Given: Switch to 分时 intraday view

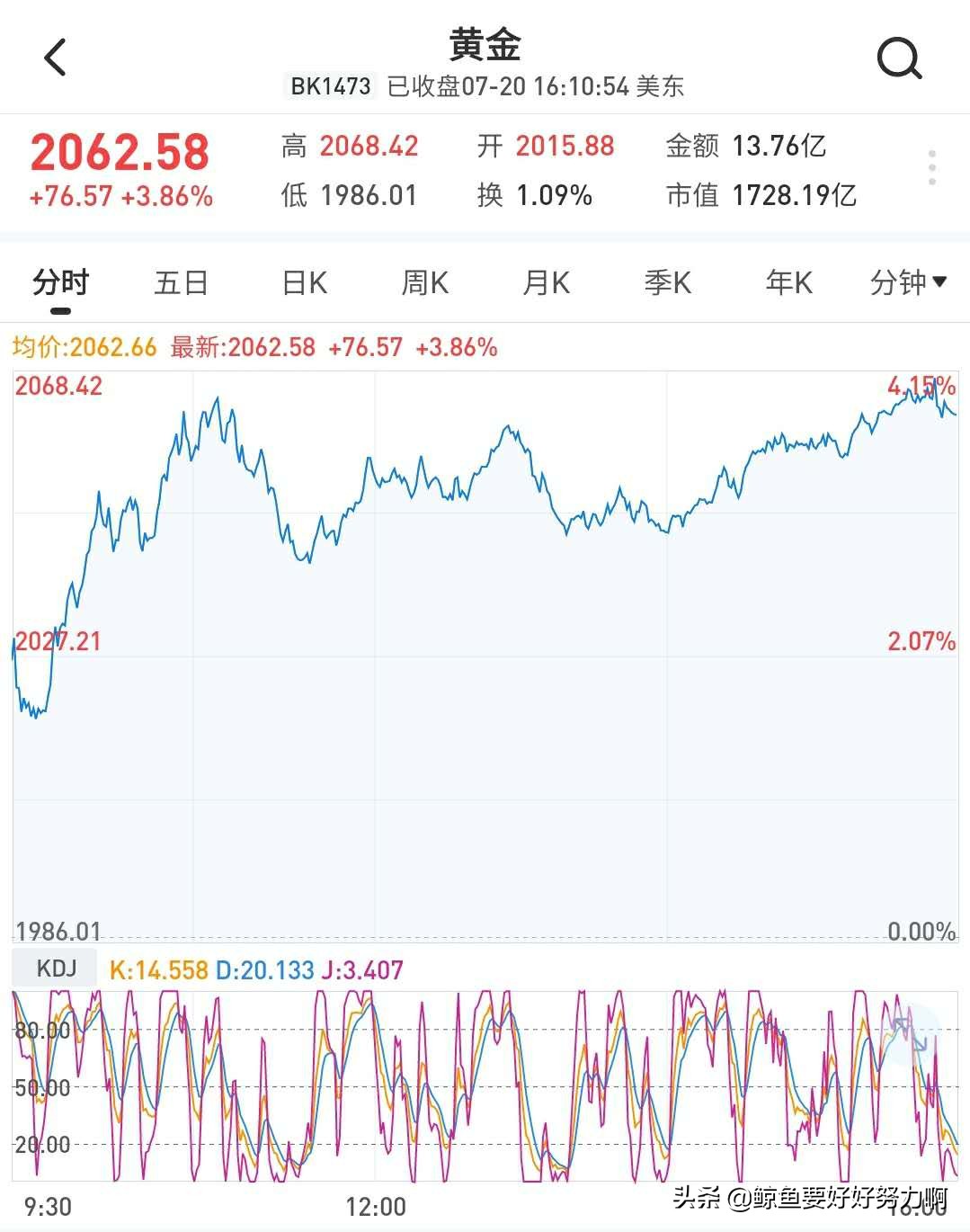Looking at the screenshot, I should pos(60,281).
